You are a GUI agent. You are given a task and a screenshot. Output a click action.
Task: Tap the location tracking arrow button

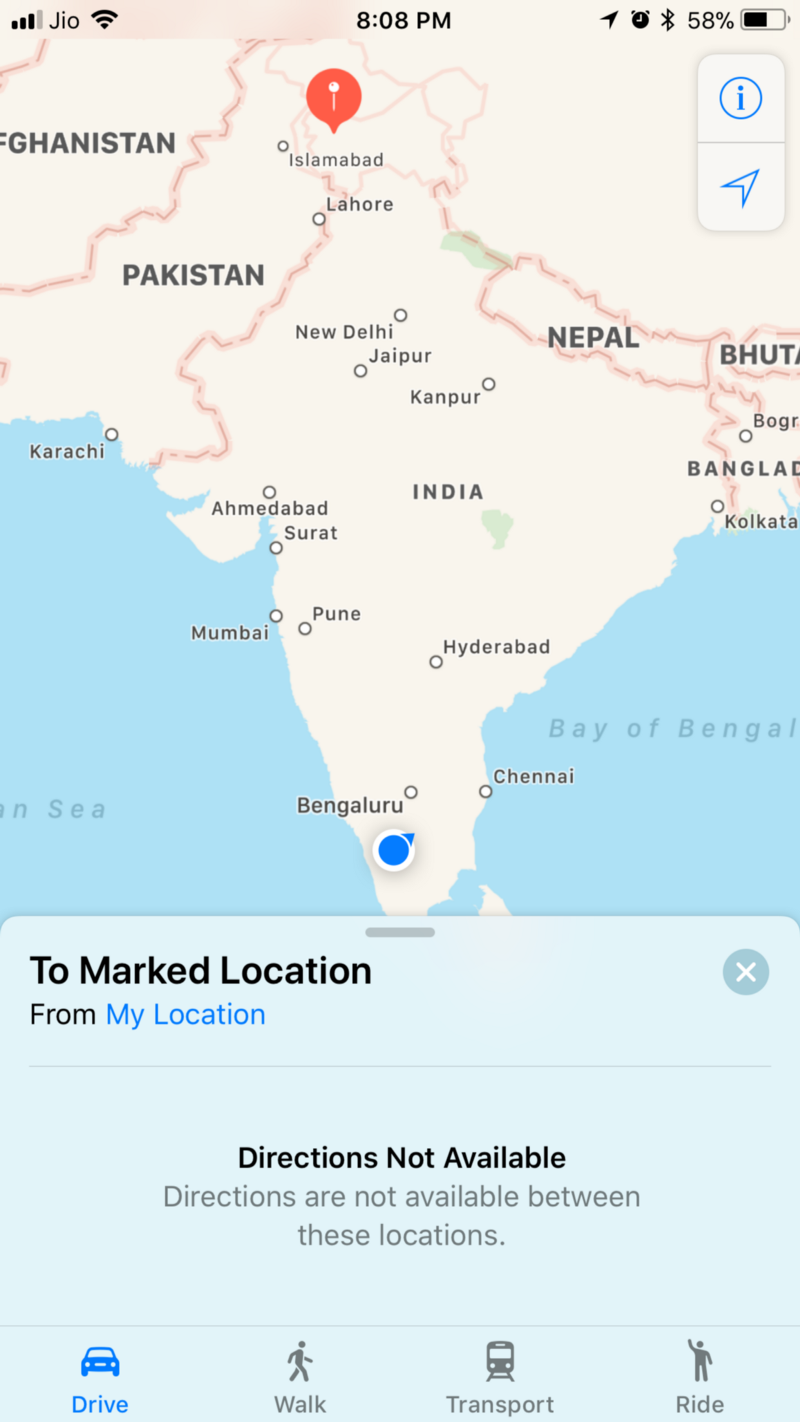(x=741, y=187)
